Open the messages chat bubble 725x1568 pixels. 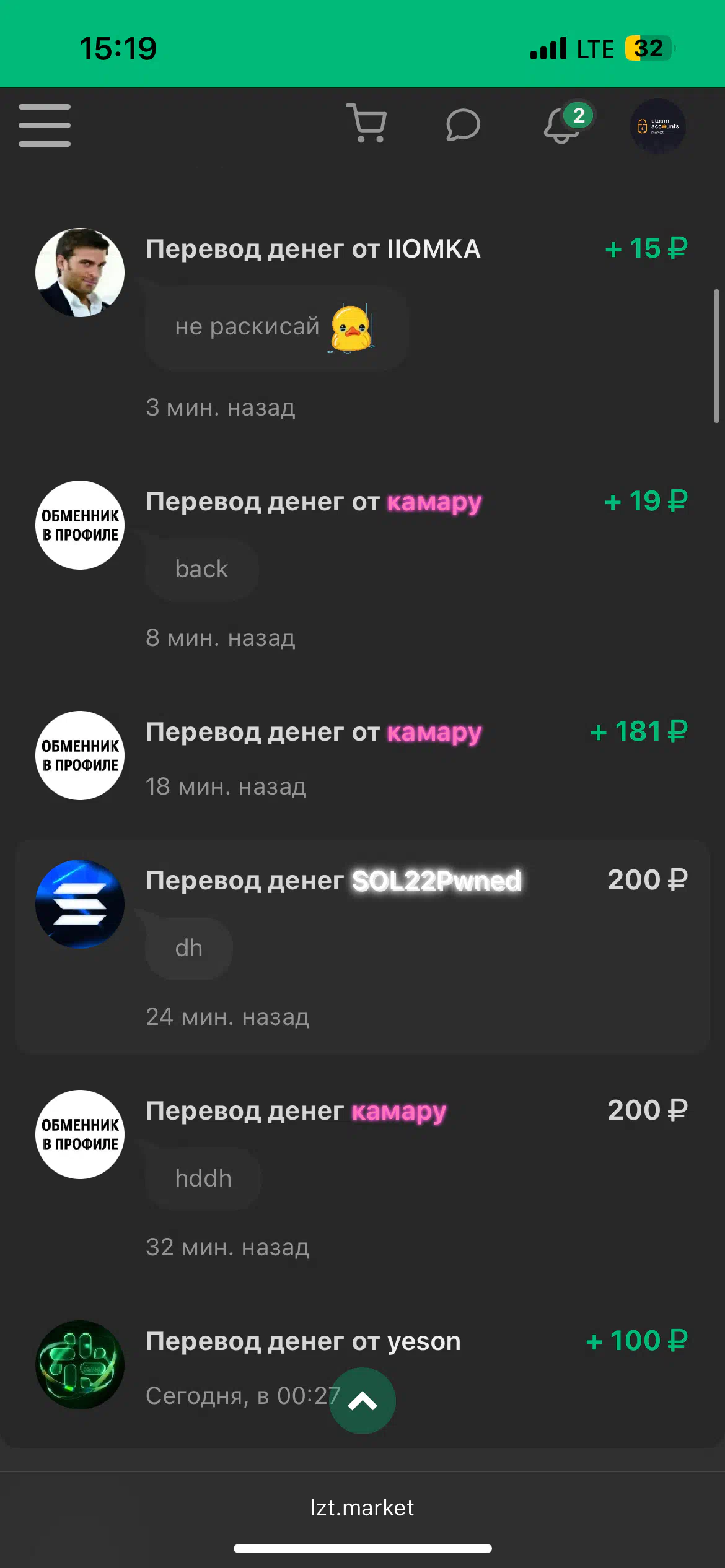point(463,125)
